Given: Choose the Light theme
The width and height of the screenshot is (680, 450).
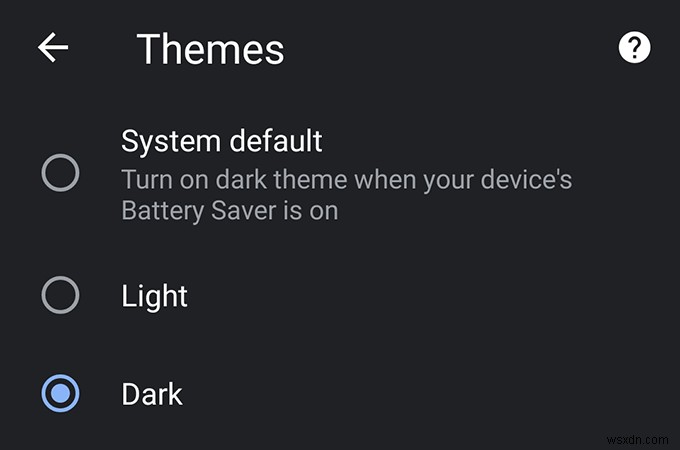Looking at the screenshot, I should click(61, 295).
